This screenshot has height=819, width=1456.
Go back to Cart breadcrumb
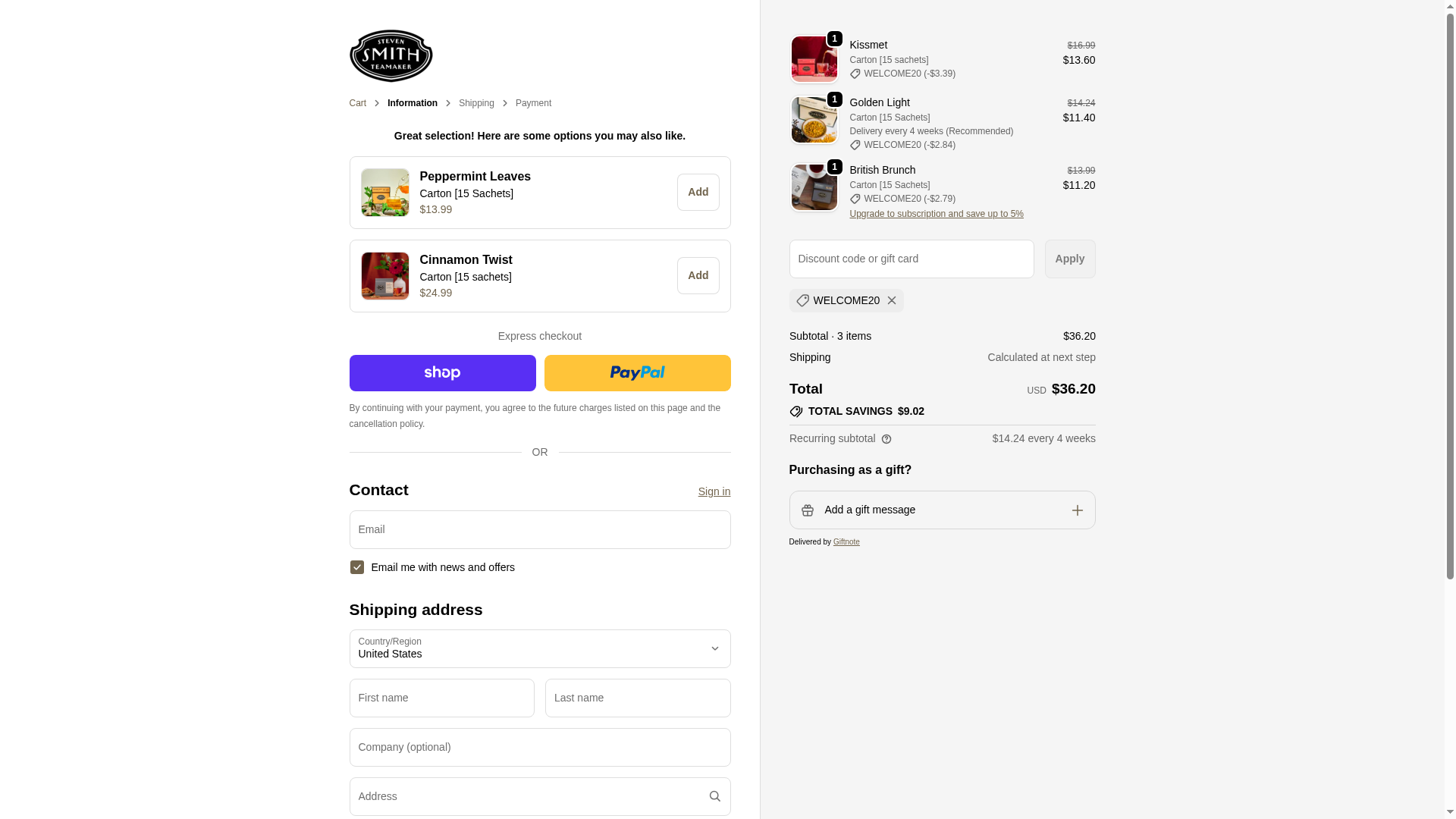tap(357, 103)
